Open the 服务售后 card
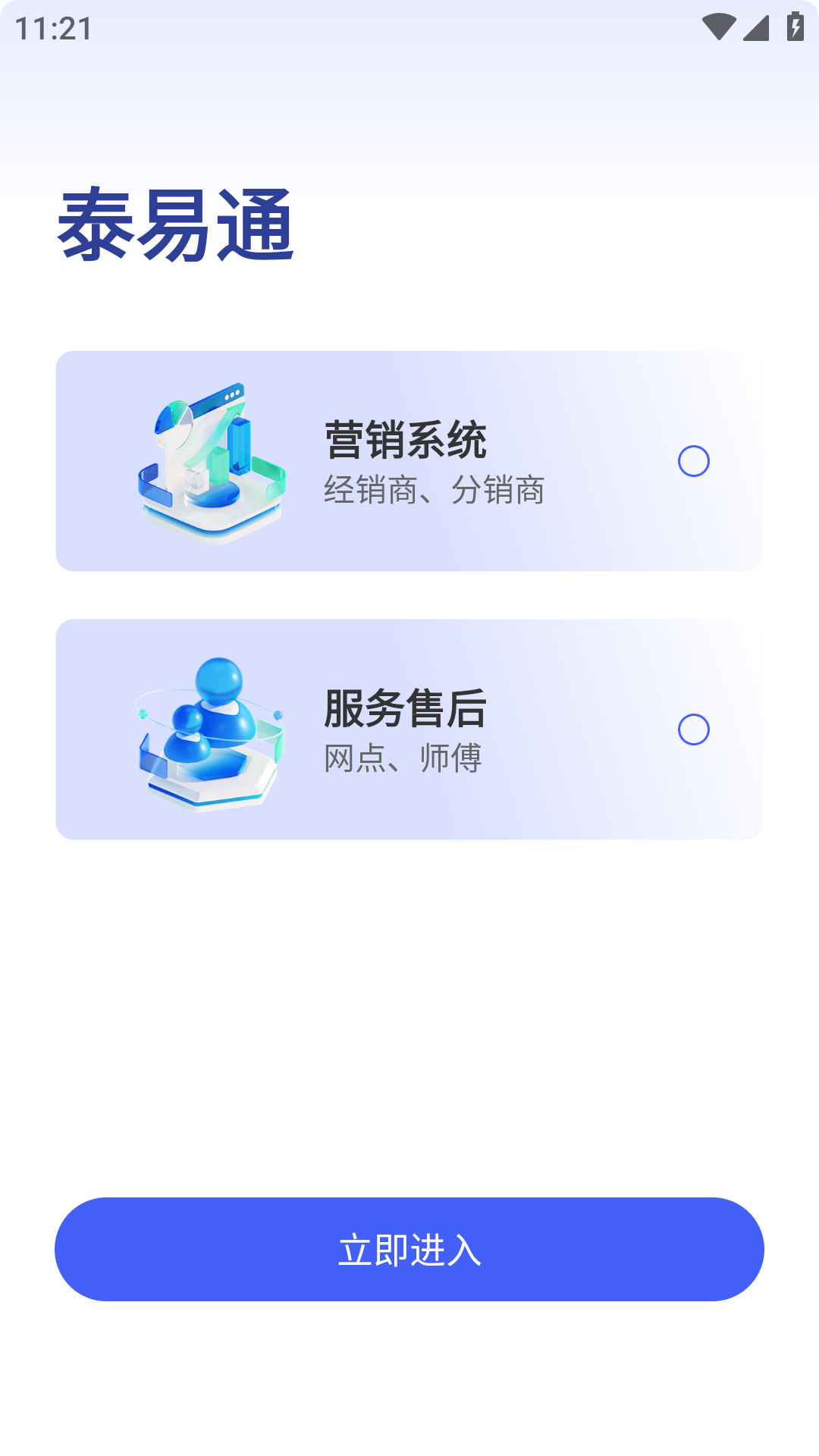The height and width of the screenshot is (1456, 819). point(409,728)
